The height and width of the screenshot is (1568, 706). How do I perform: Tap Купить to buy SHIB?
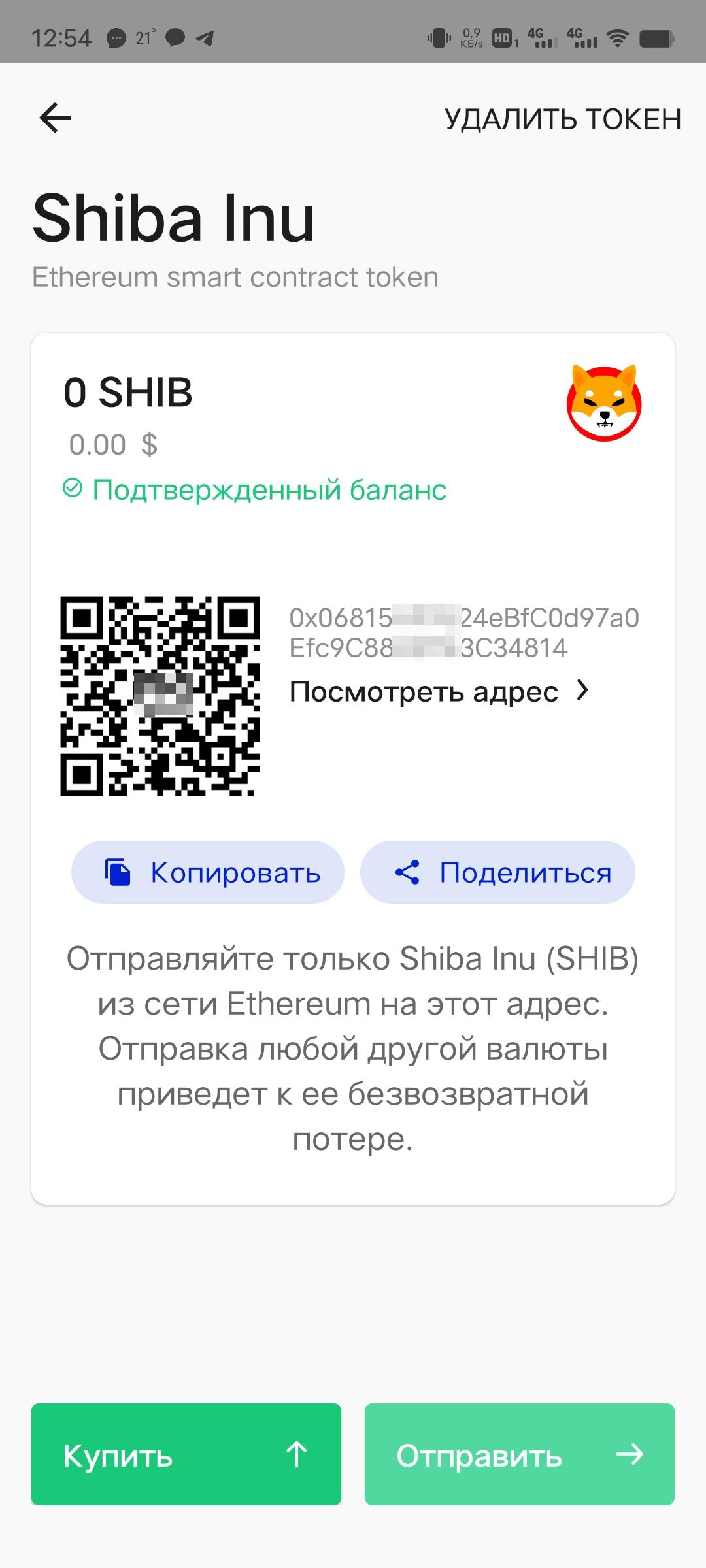click(186, 1454)
